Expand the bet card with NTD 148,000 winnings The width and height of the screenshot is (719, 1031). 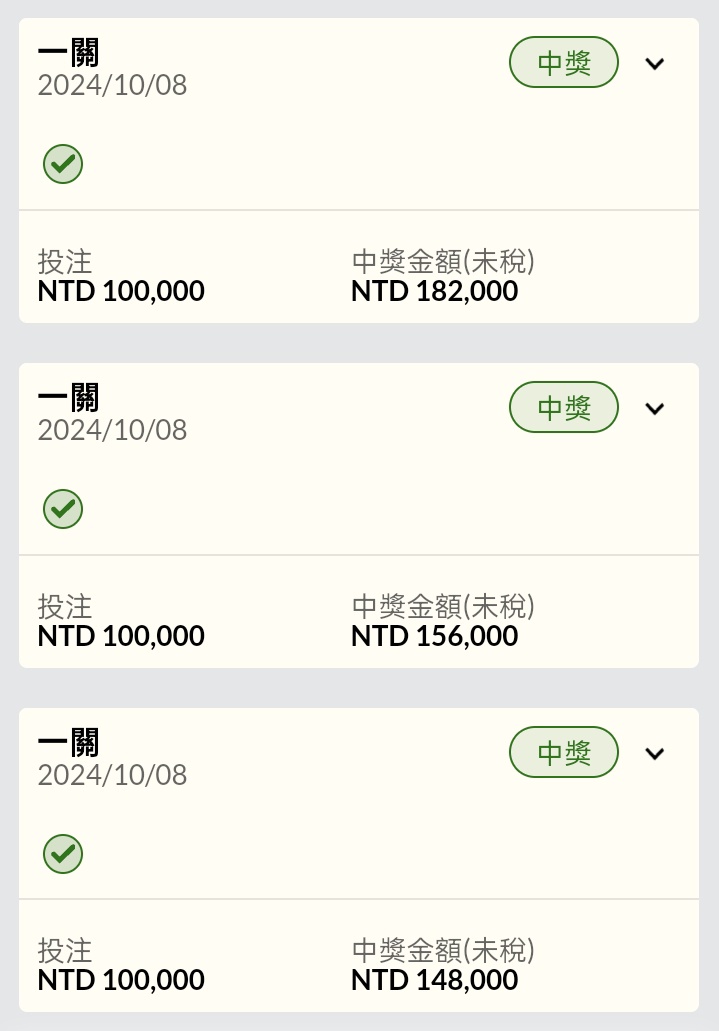(x=655, y=753)
